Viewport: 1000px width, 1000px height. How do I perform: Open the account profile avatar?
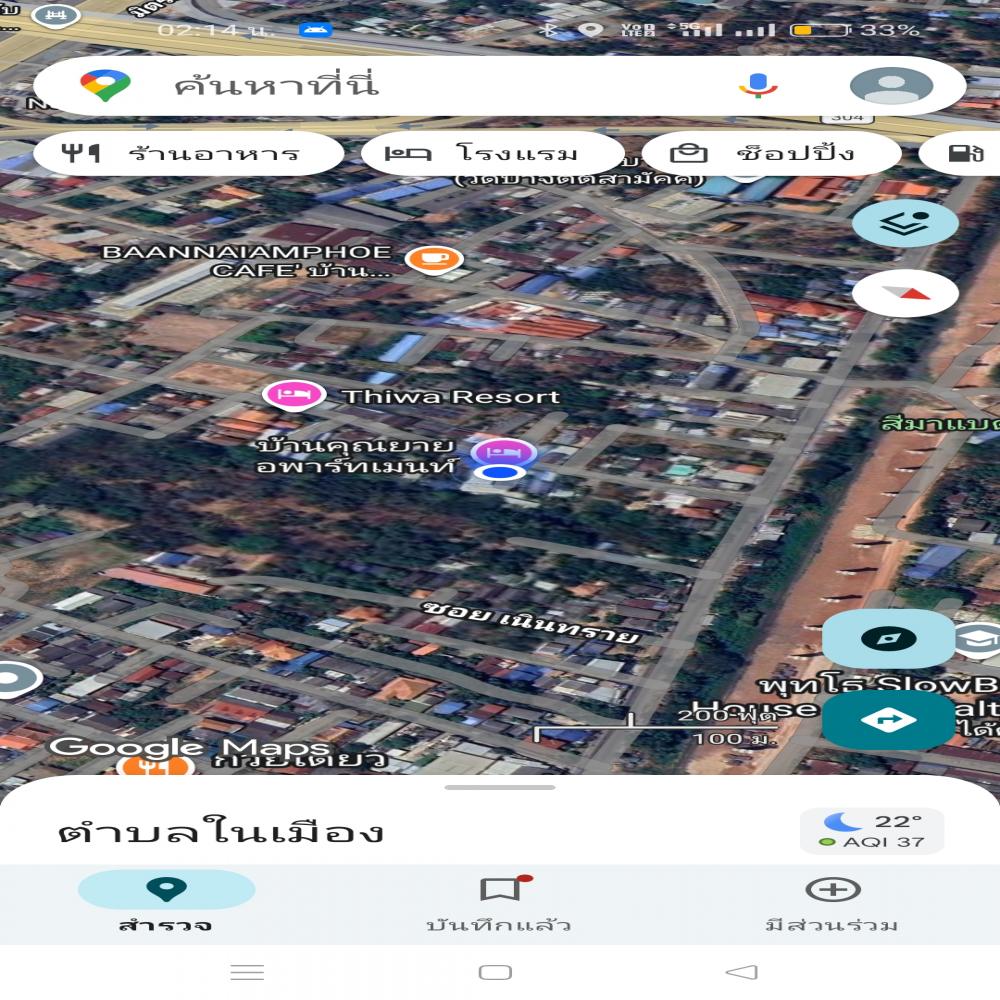coord(891,85)
